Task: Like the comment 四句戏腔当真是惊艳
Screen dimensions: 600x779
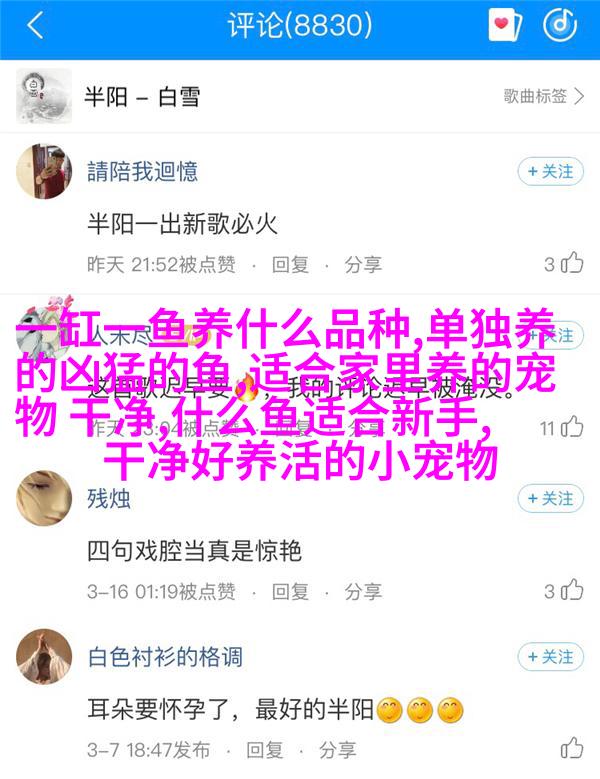Action: (572, 591)
